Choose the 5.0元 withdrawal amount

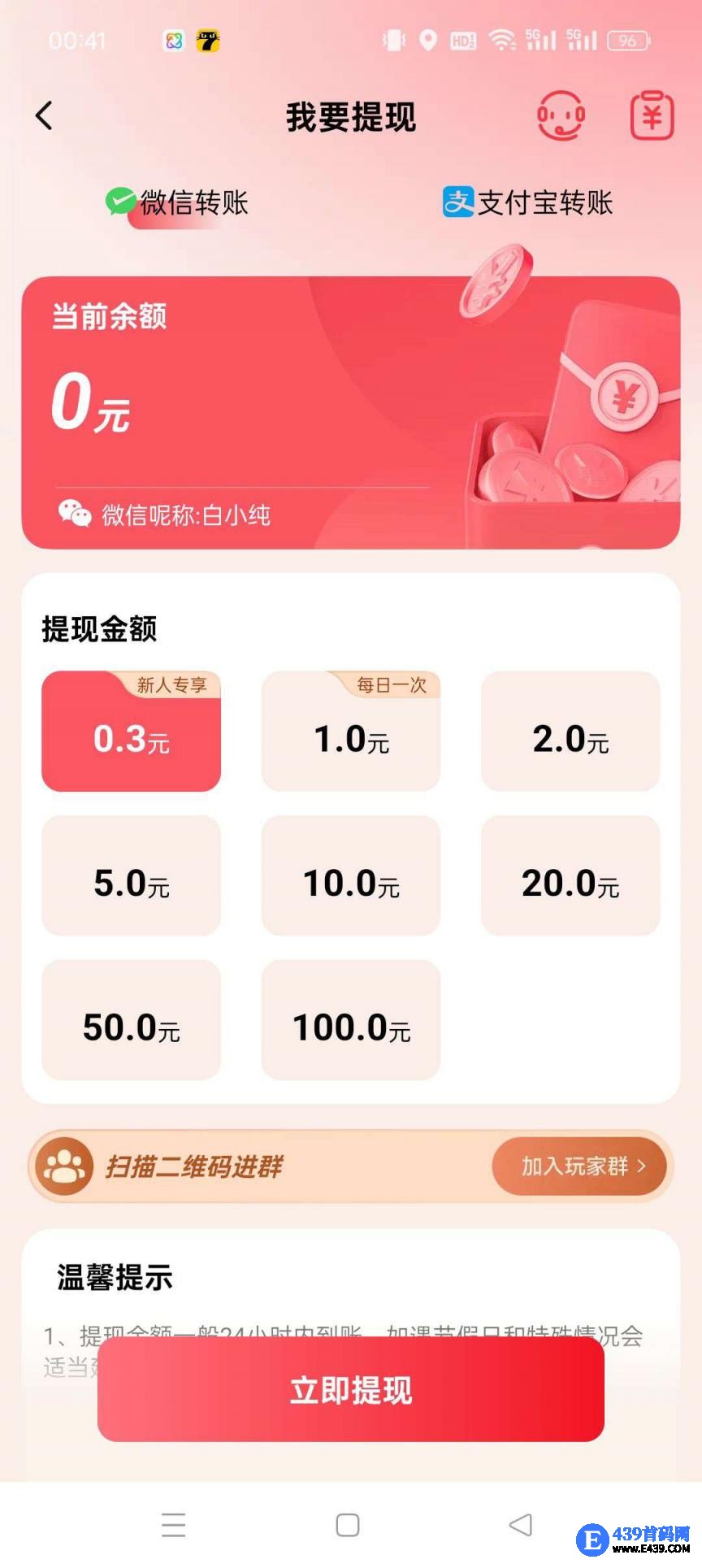131,876
